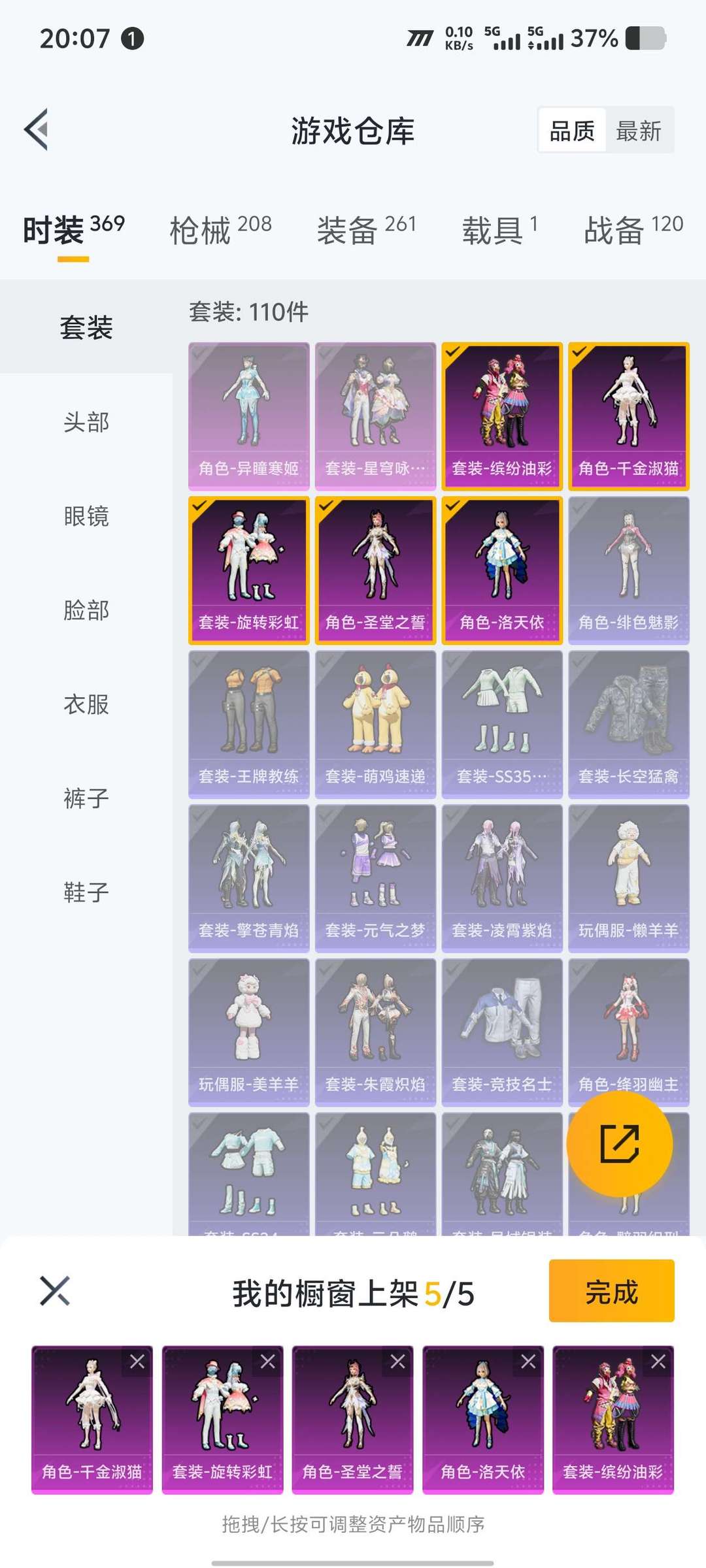This screenshot has width=706, height=1568.
Task: Click the X icon on the 我的橱窗上架 panel
Action: (55, 1291)
